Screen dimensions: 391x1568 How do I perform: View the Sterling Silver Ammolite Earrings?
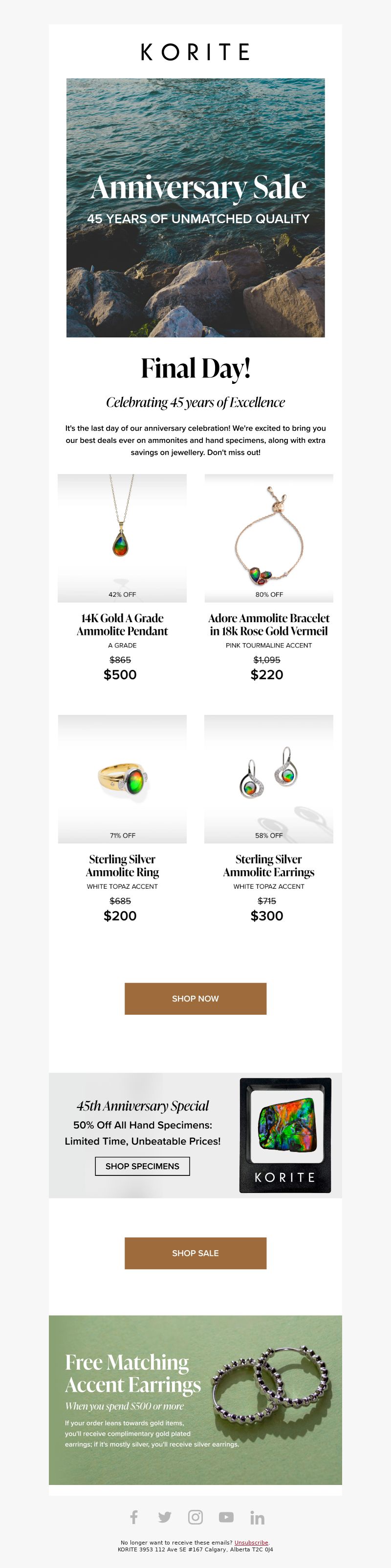tap(269, 779)
